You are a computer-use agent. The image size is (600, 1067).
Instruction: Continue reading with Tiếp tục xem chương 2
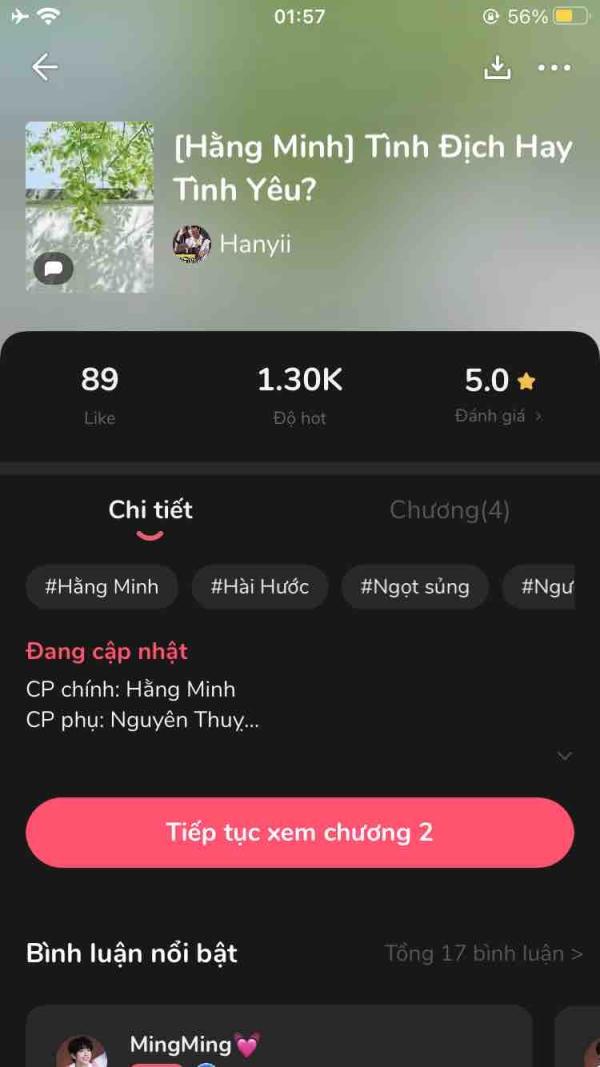tap(300, 833)
